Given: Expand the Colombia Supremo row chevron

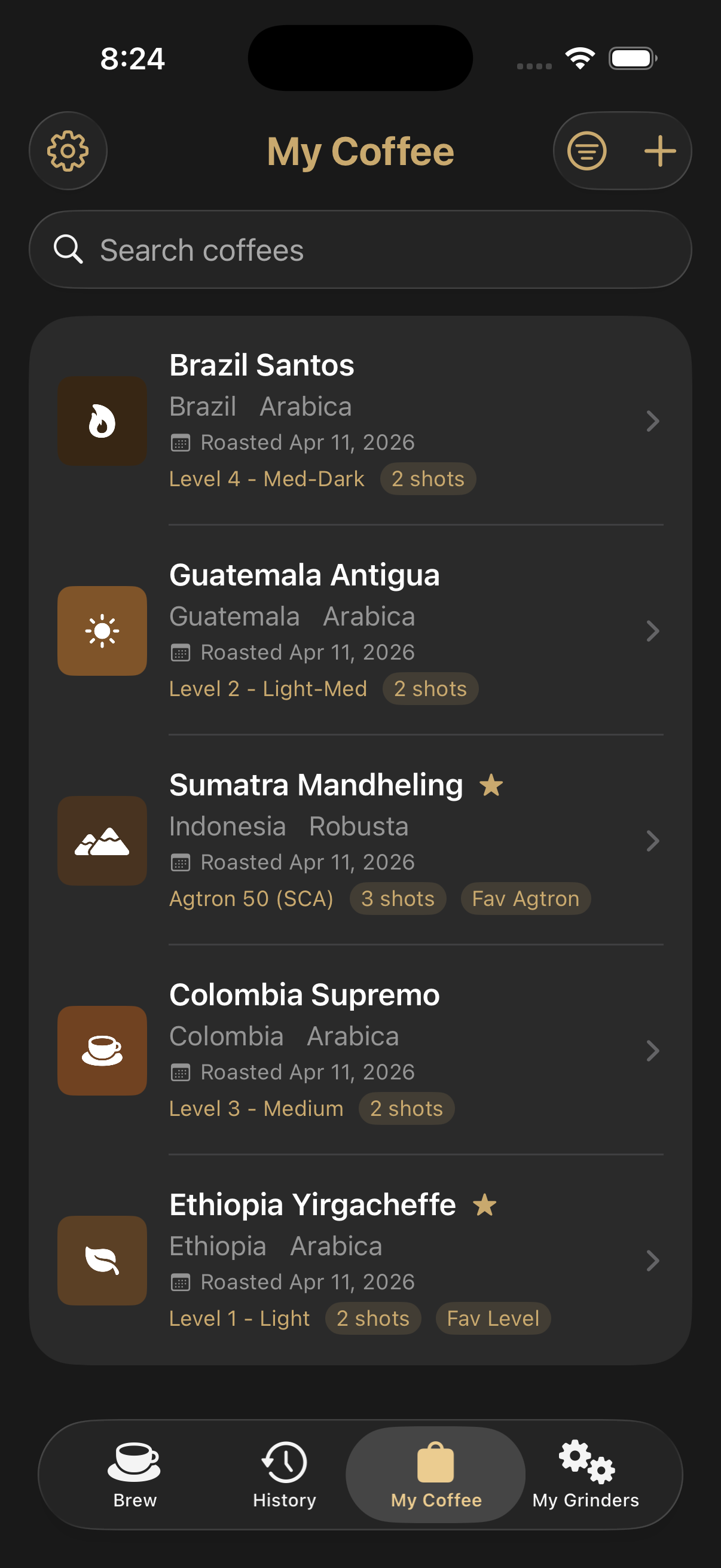Looking at the screenshot, I should (x=652, y=1051).
